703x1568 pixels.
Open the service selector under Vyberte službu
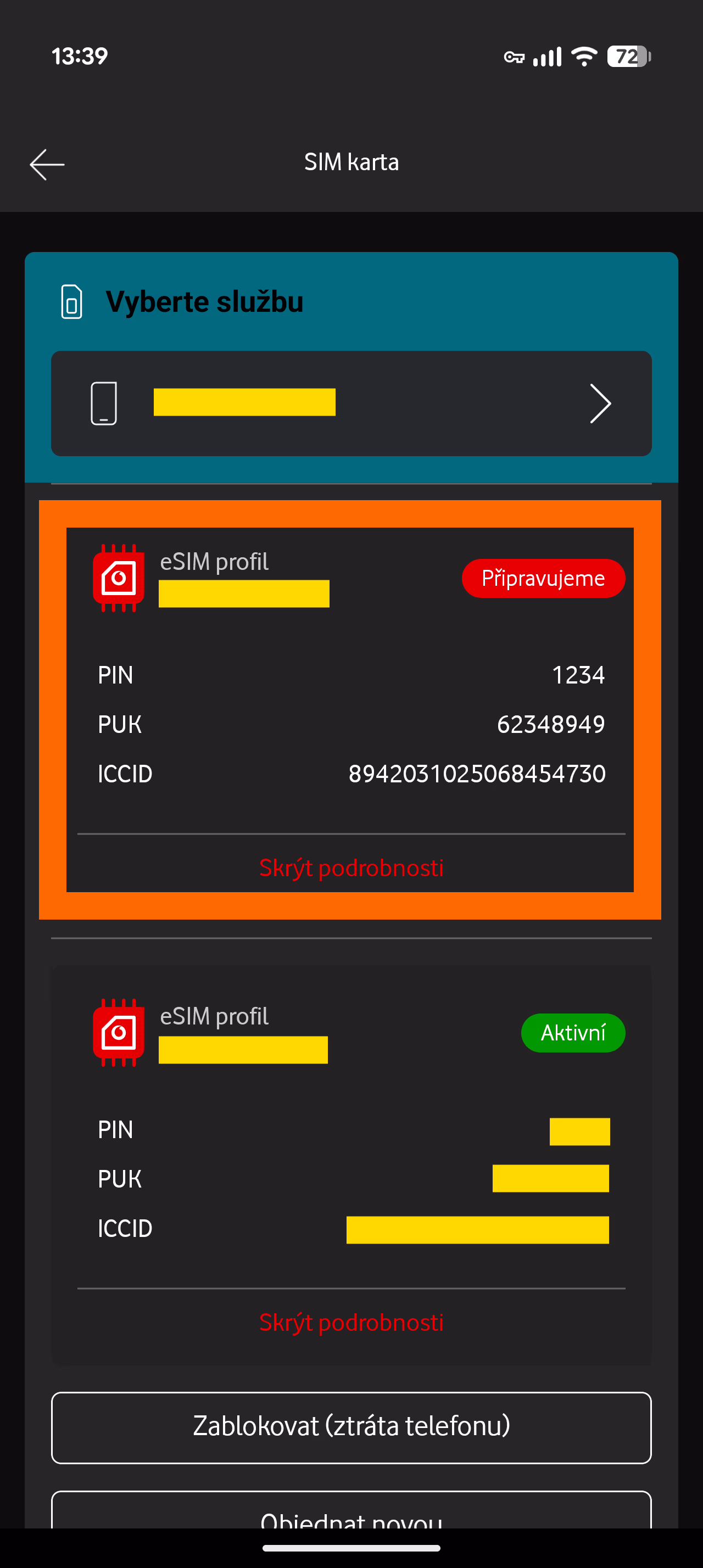(351, 403)
